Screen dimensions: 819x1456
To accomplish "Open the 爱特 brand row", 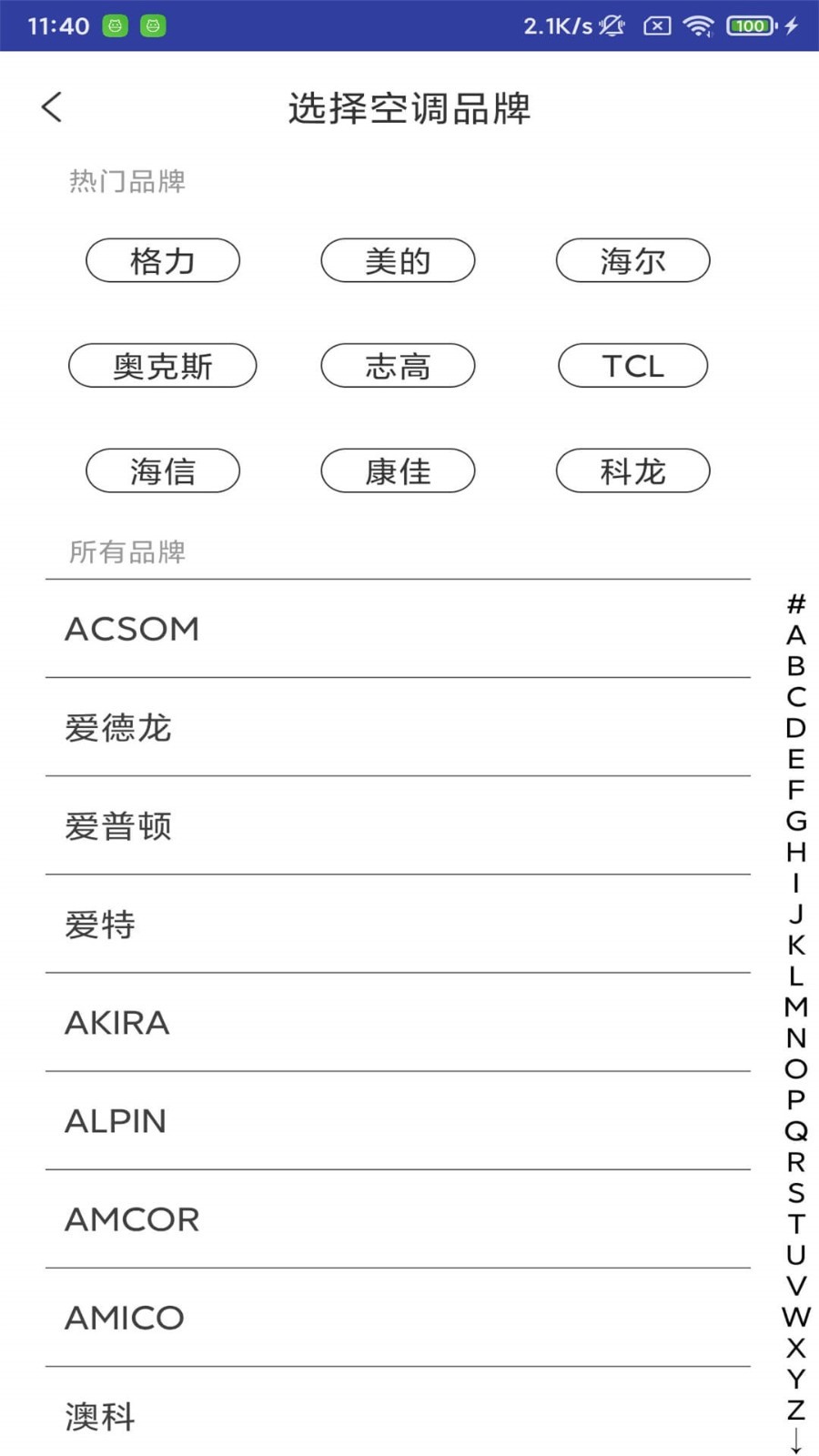I will (x=398, y=925).
